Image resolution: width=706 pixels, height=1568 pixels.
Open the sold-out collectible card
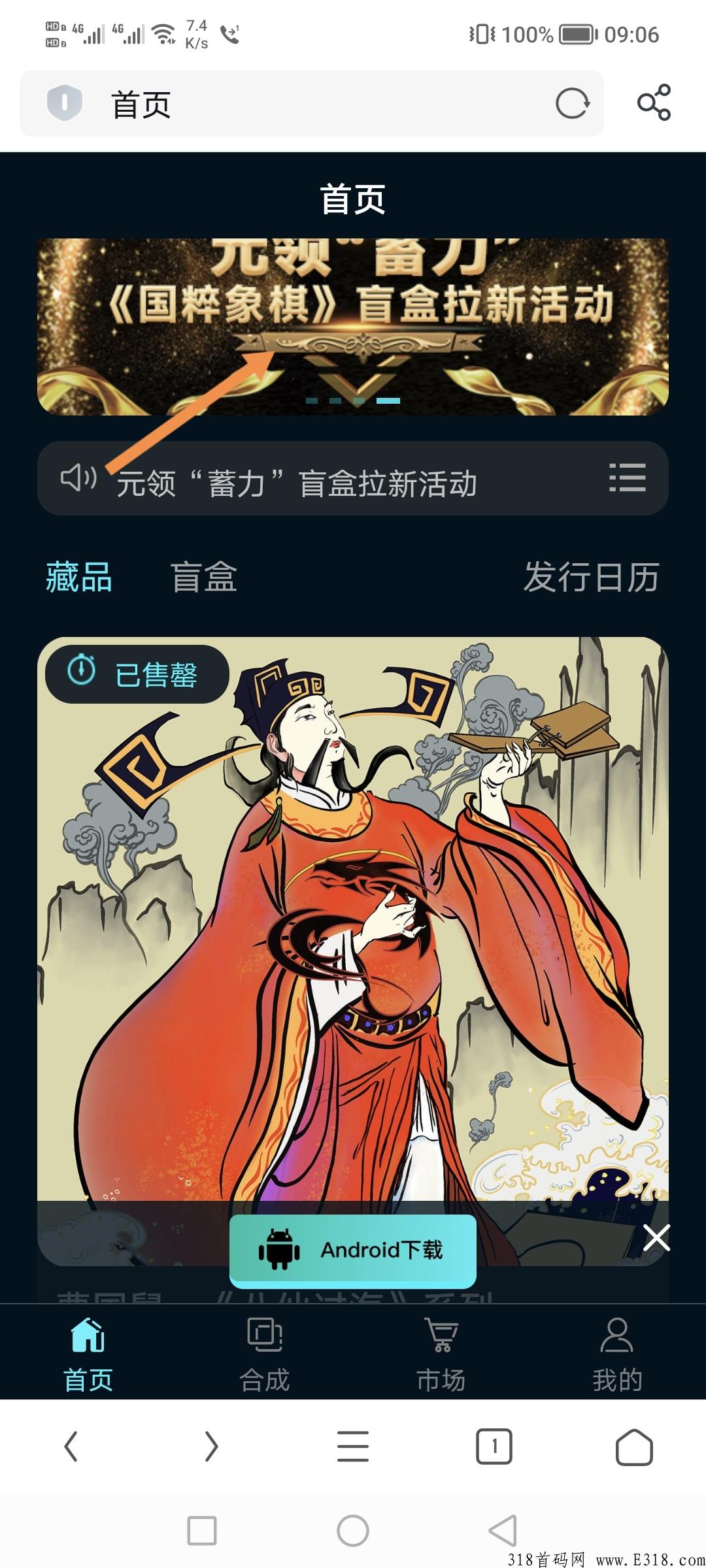coord(353,915)
